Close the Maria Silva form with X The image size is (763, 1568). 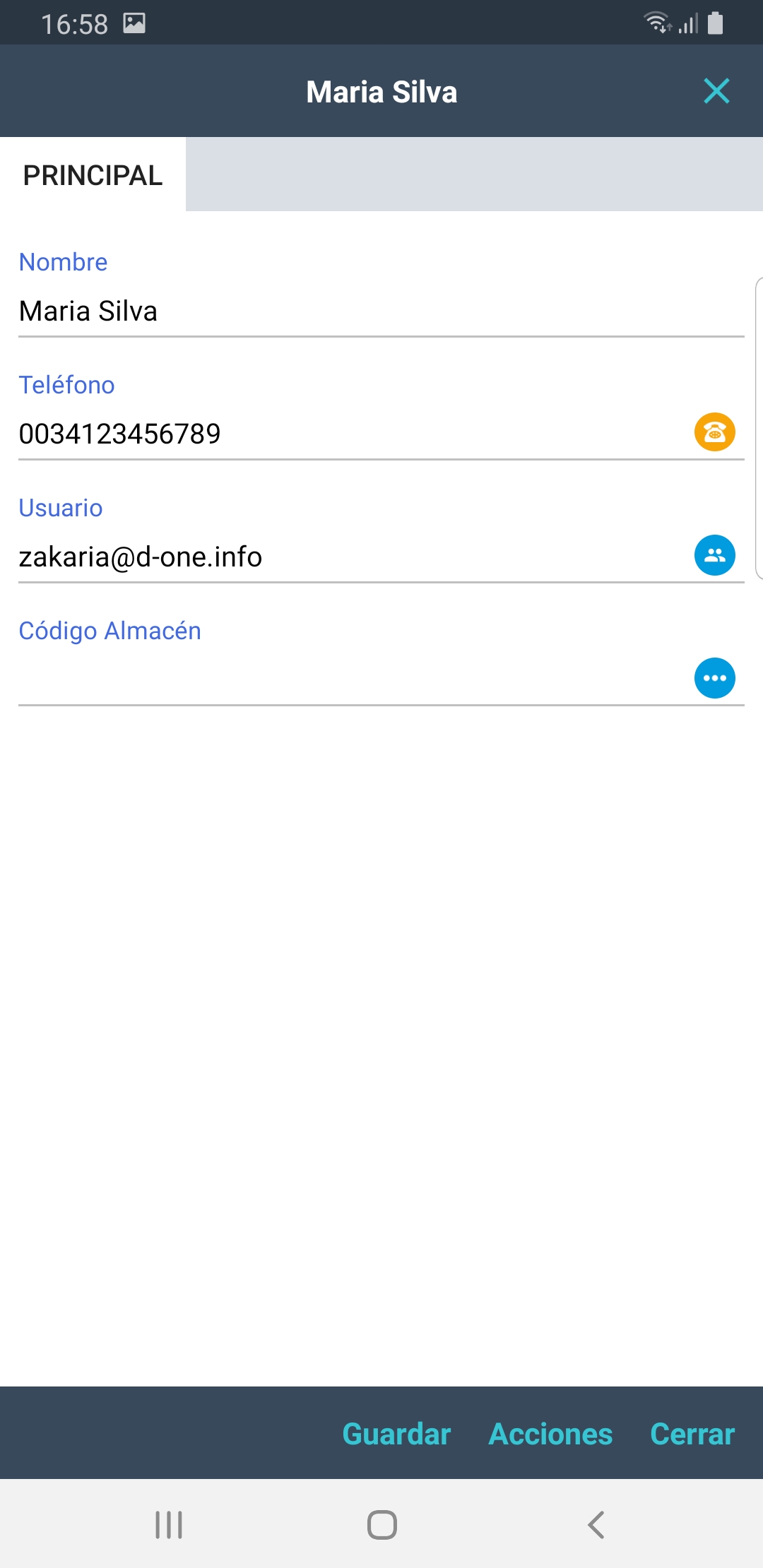point(716,91)
